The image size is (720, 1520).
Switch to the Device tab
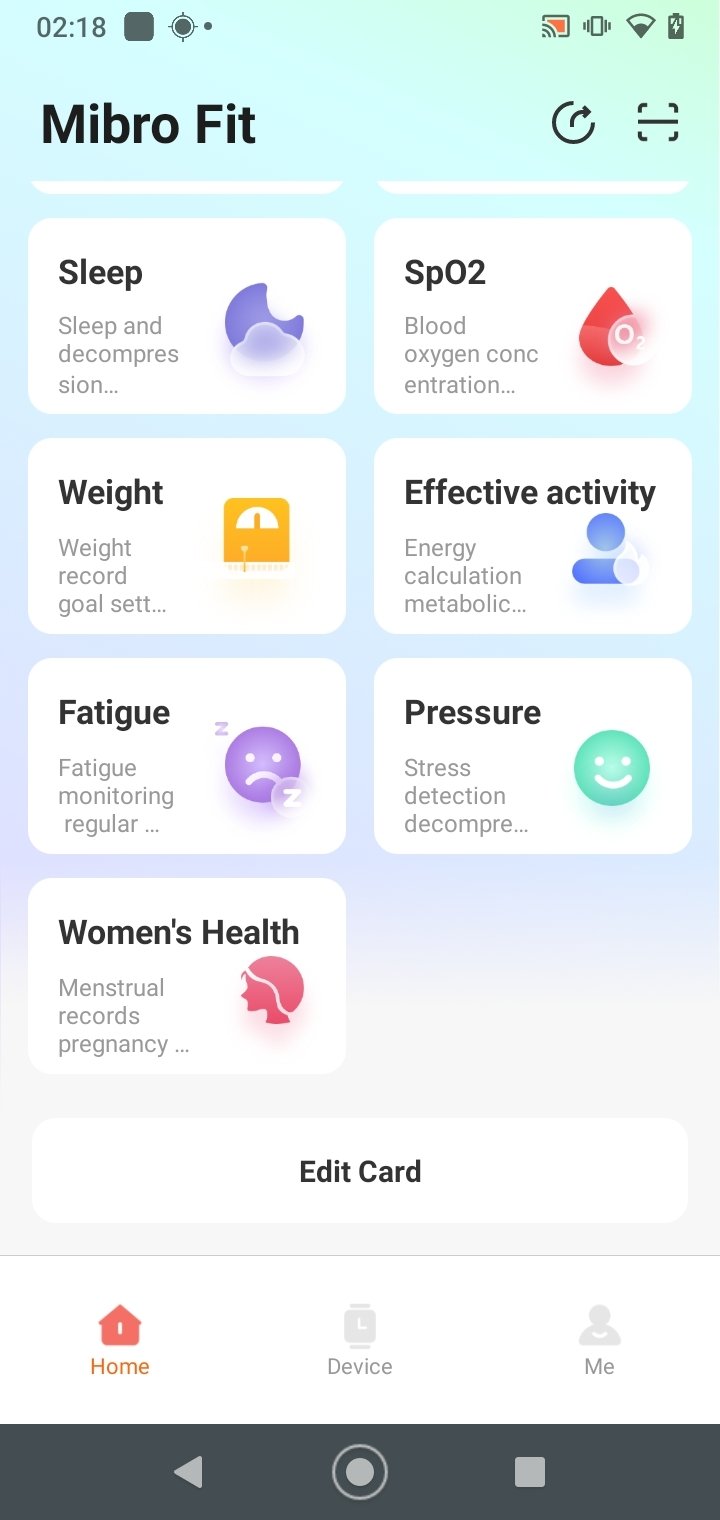tap(360, 1340)
